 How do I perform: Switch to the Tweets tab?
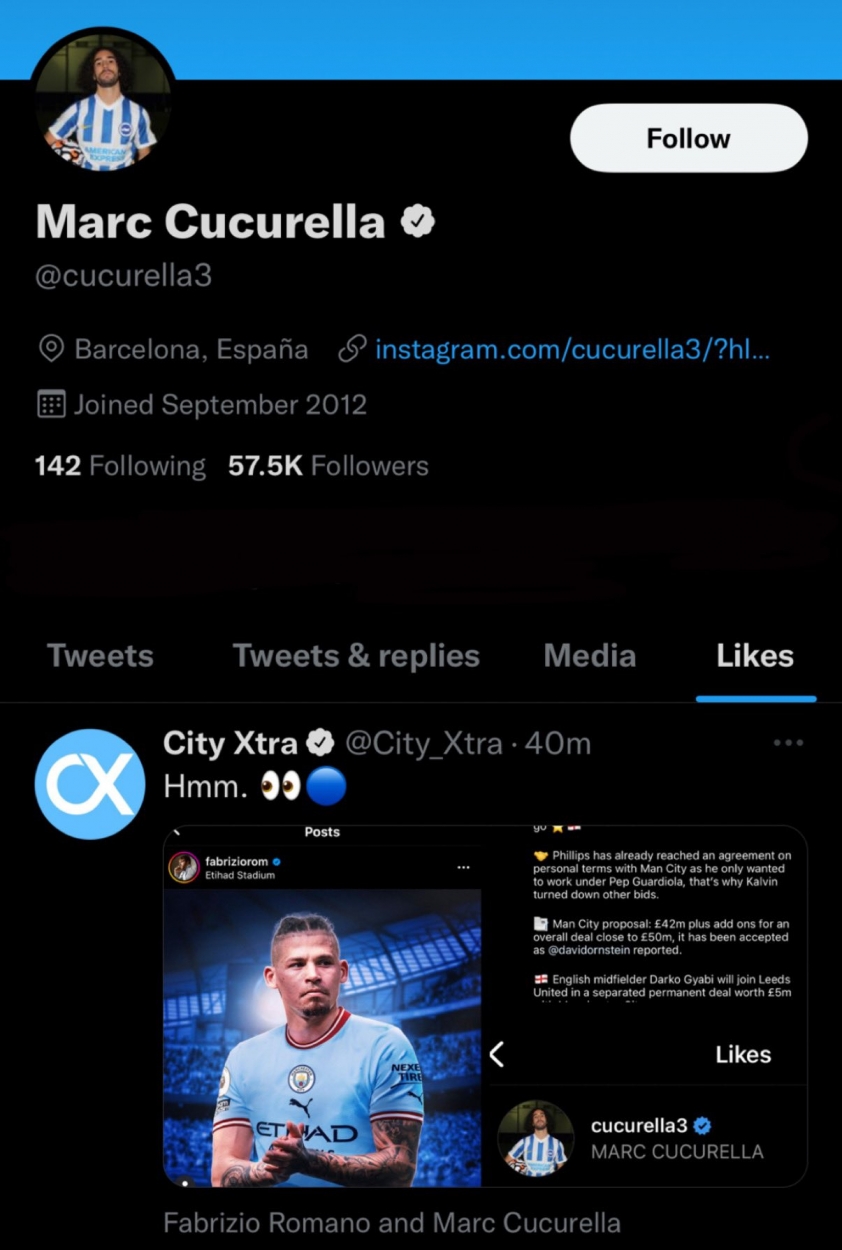[100, 656]
